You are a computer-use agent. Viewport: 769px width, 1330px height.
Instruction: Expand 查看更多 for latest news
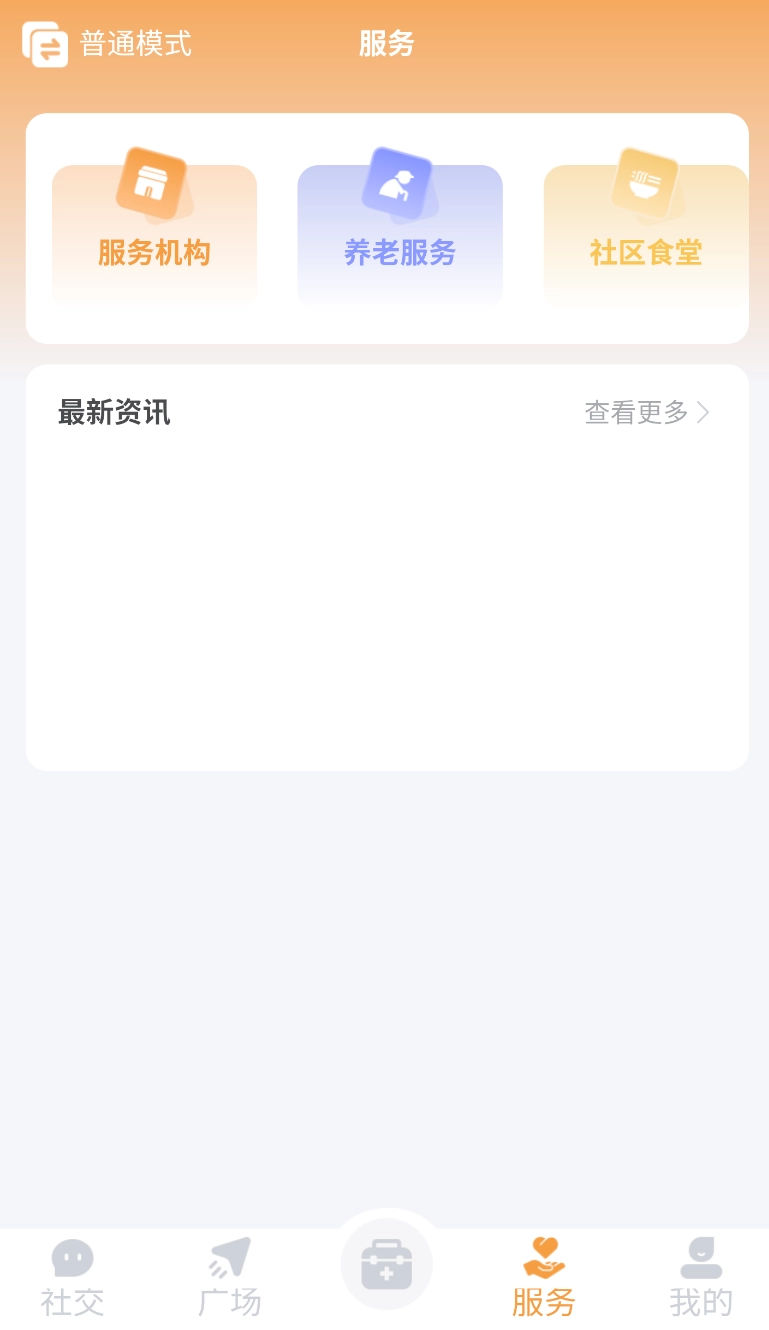(636, 412)
